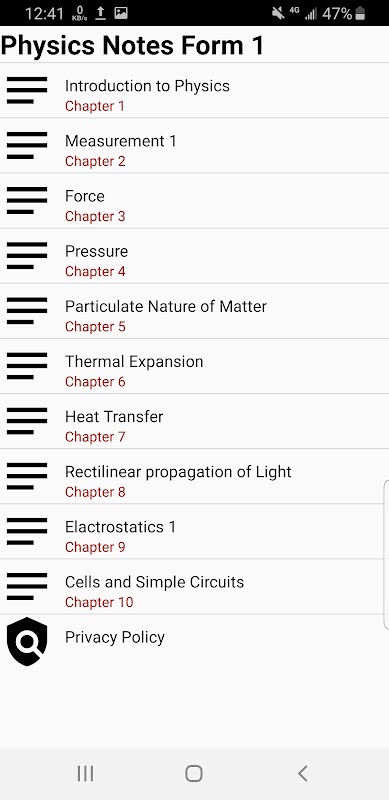This screenshot has height=800, width=389.
Task: Open Rectilinear propagation of Light
Action: [194, 476]
